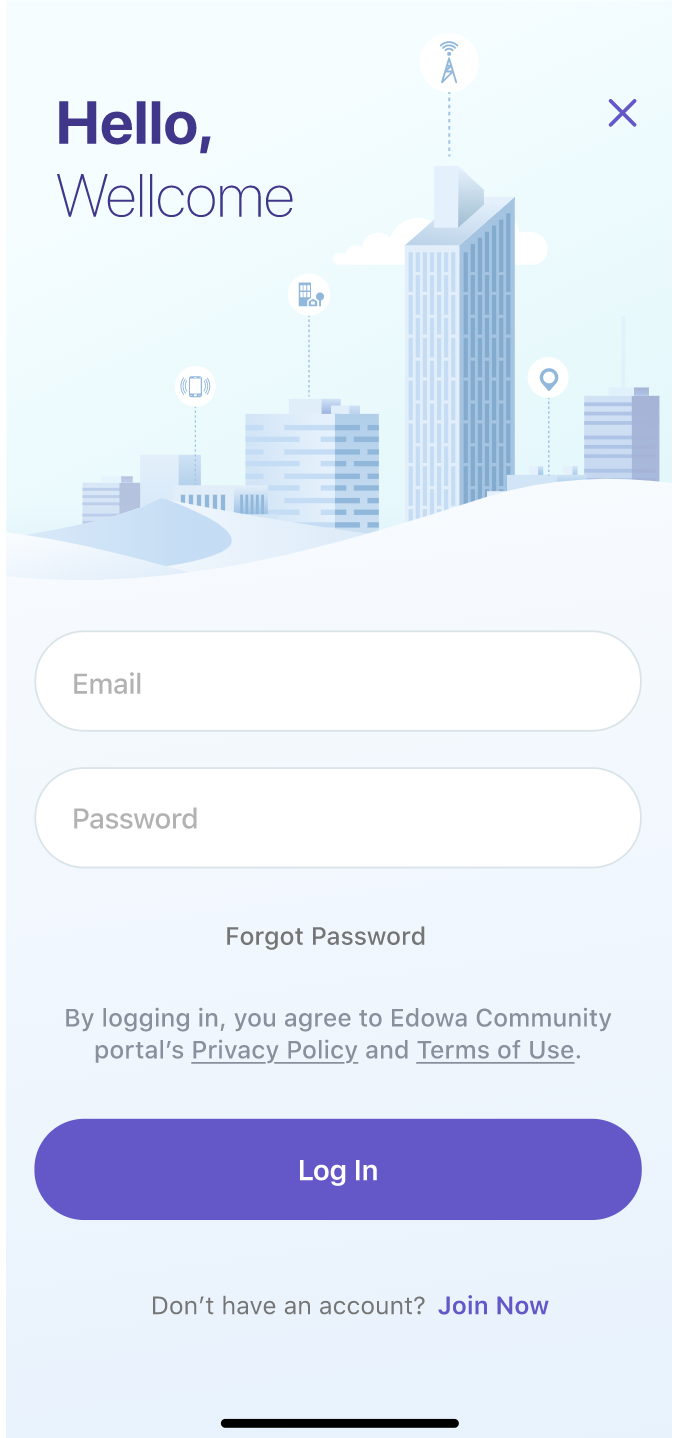
Task: Tap the Log In button
Action: pyautogui.click(x=338, y=1170)
